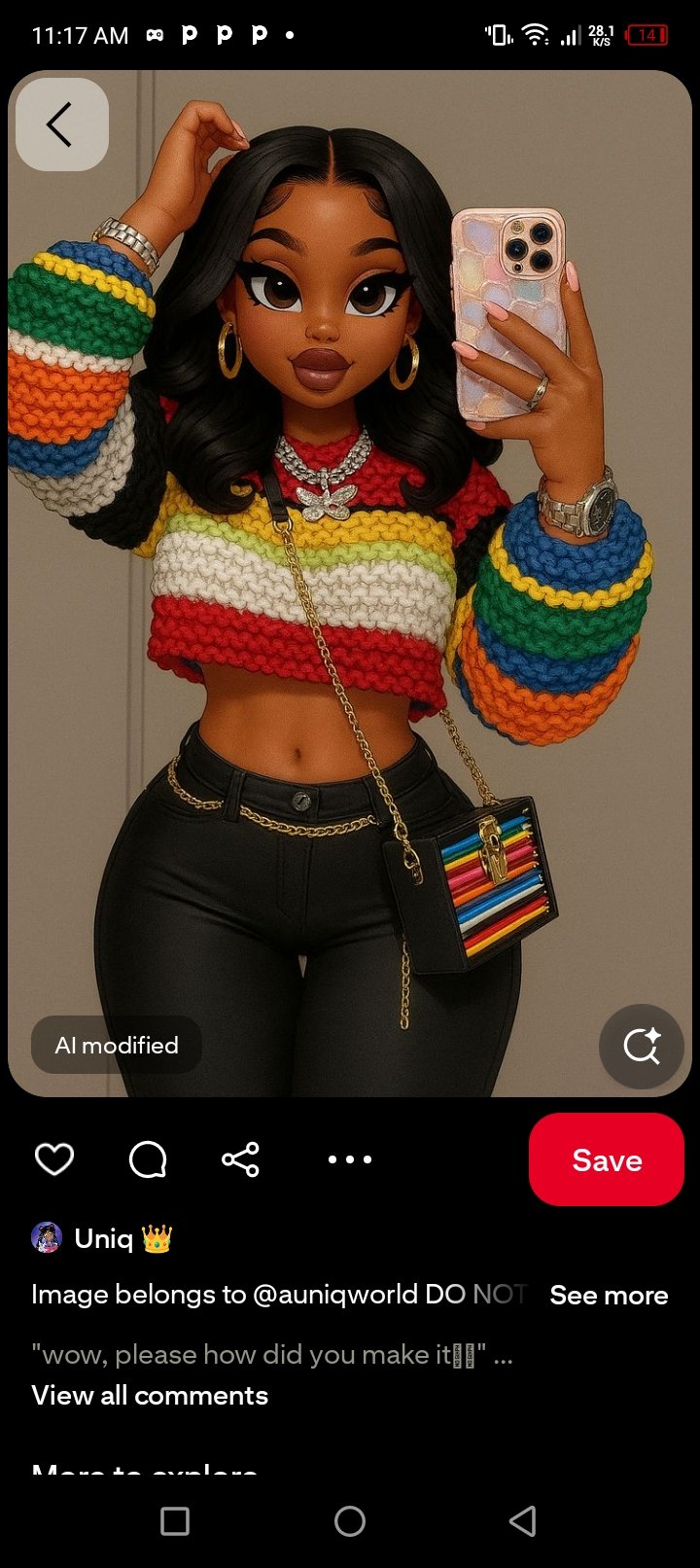Open recent apps from navigation bar

click(x=175, y=1521)
